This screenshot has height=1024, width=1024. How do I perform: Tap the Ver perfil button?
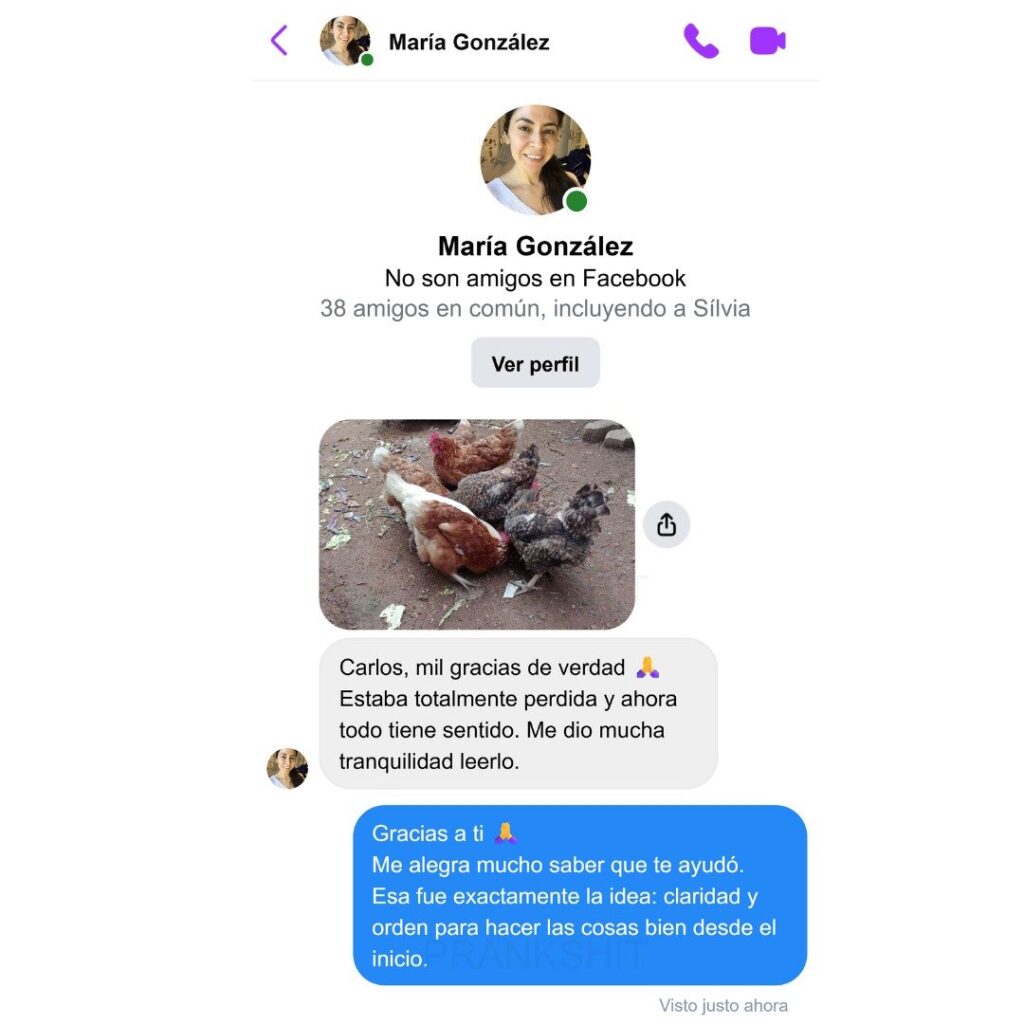click(535, 363)
